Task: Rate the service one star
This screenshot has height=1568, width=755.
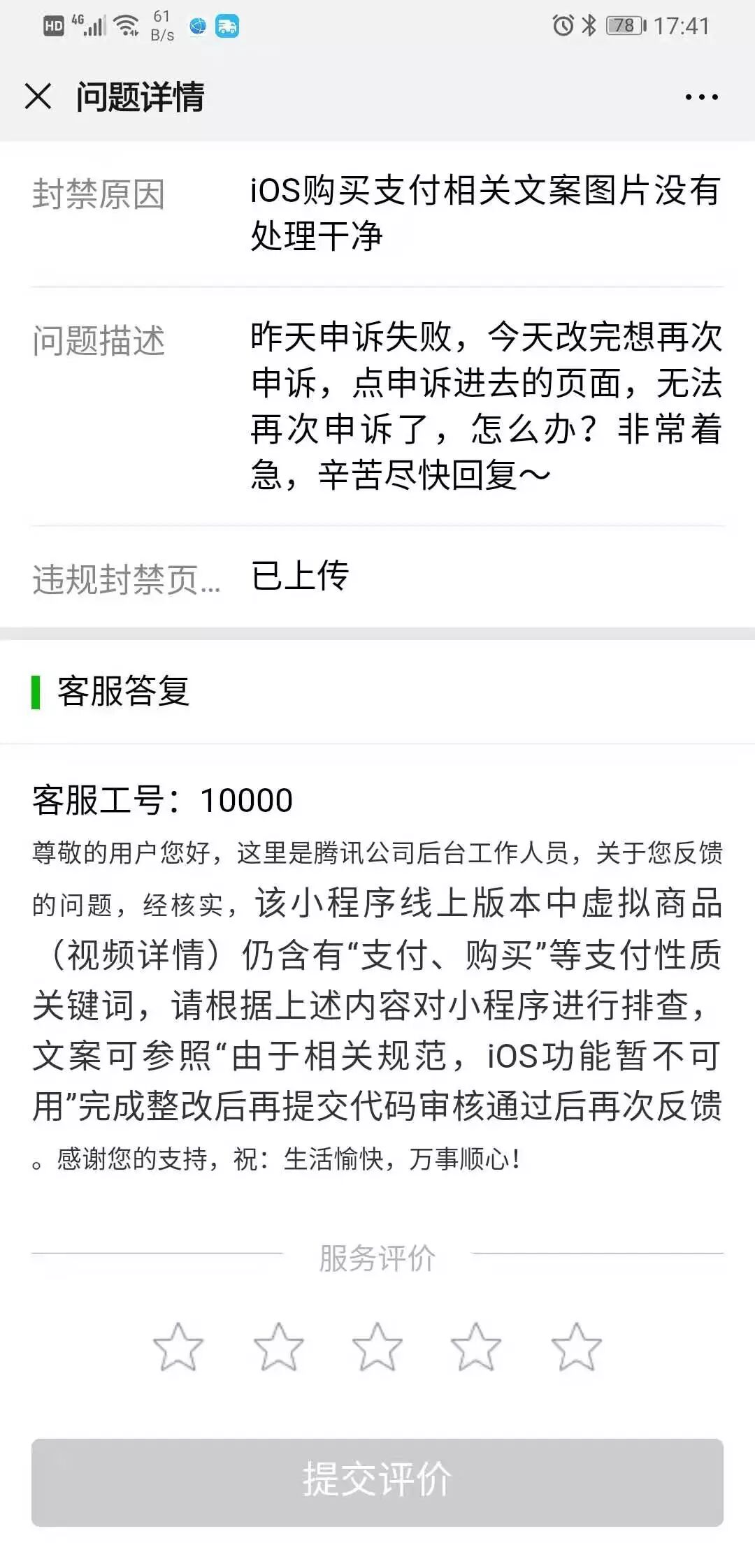Action: [x=178, y=1346]
